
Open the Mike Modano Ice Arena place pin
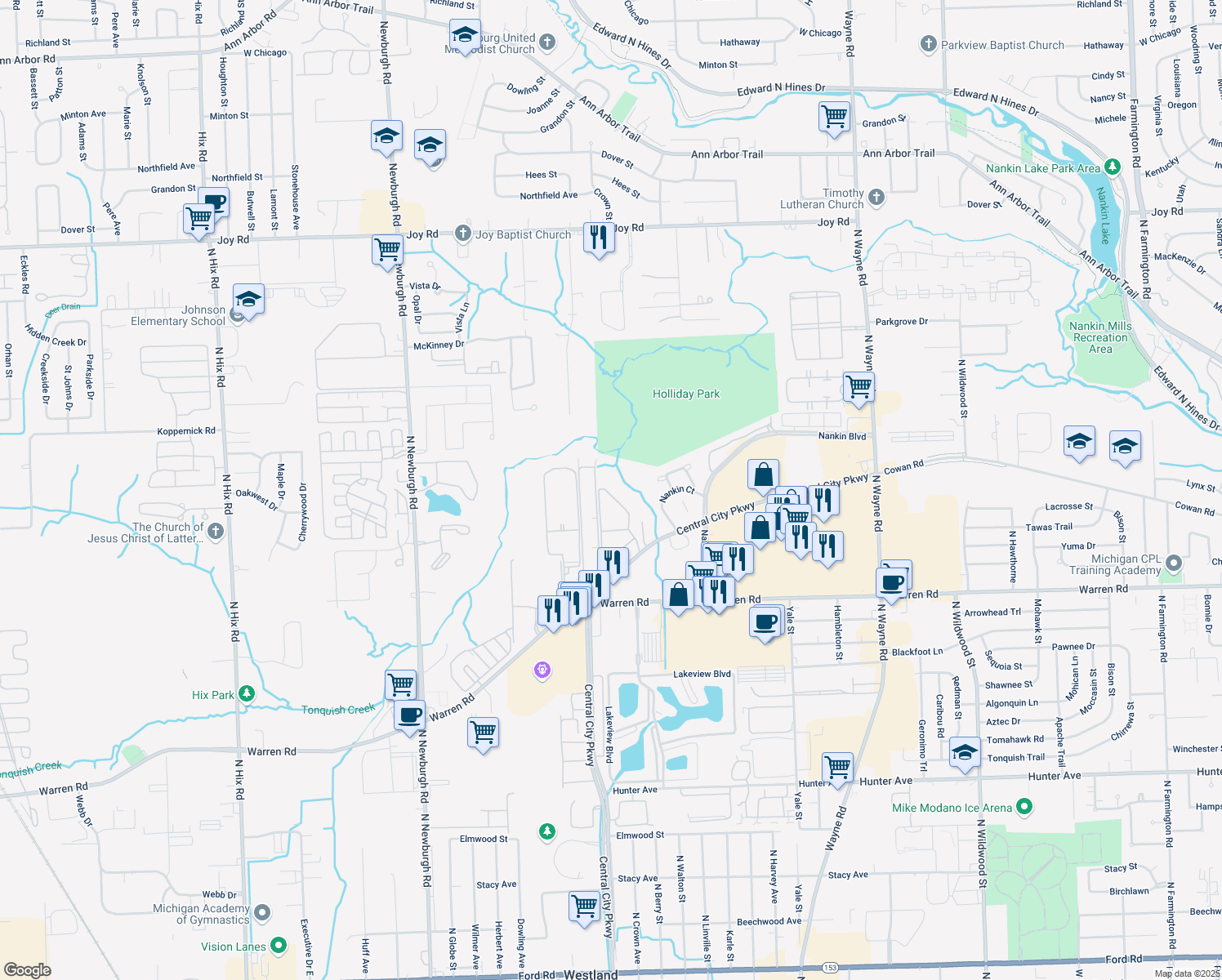pos(1024,808)
